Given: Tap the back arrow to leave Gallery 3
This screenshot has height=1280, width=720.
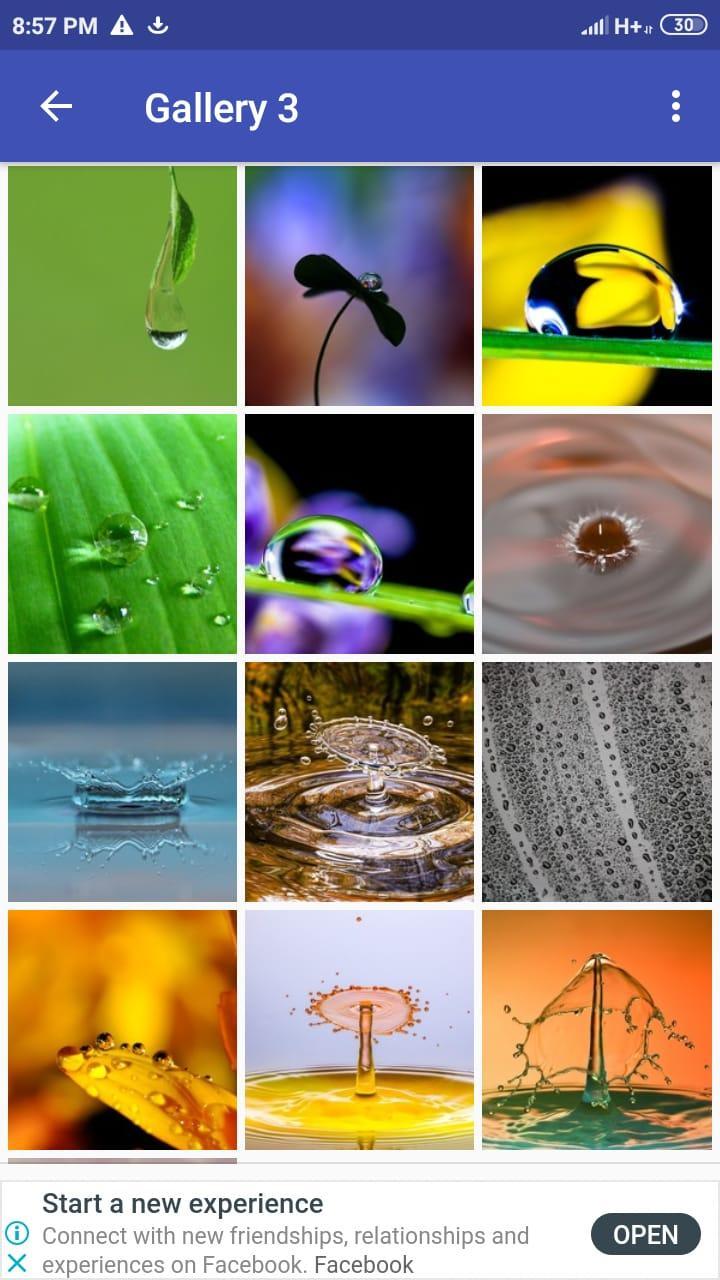Looking at the screenshot, I should 55,106.
